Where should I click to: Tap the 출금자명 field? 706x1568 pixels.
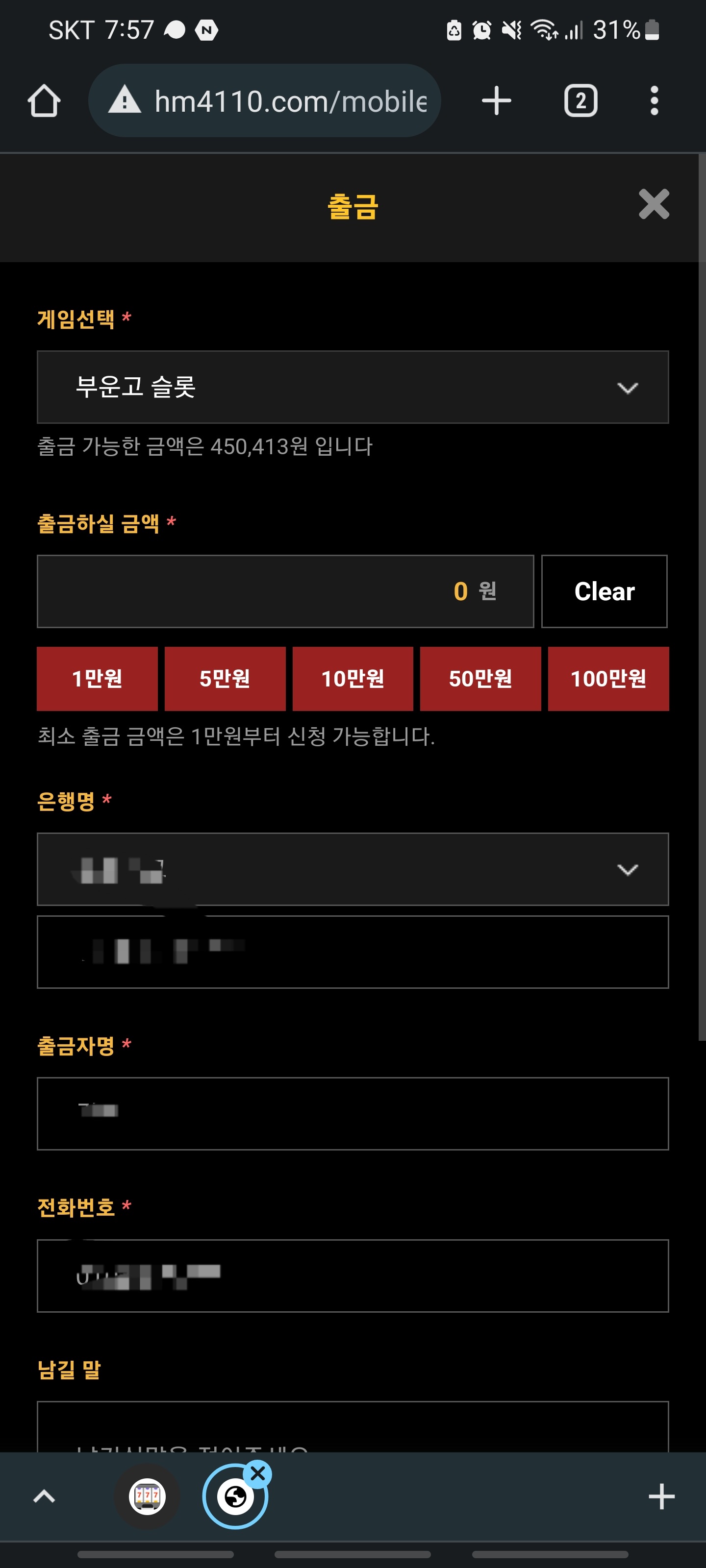point(353,1113)
